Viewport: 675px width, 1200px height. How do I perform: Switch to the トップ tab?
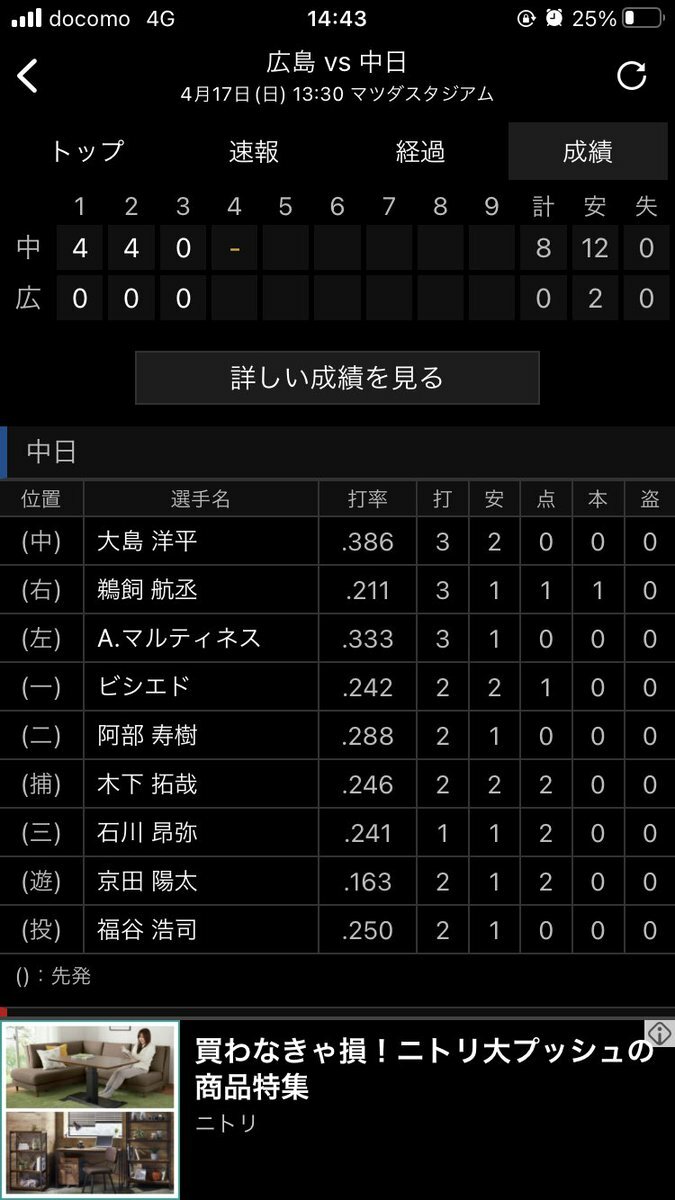(x=87, y=152)
